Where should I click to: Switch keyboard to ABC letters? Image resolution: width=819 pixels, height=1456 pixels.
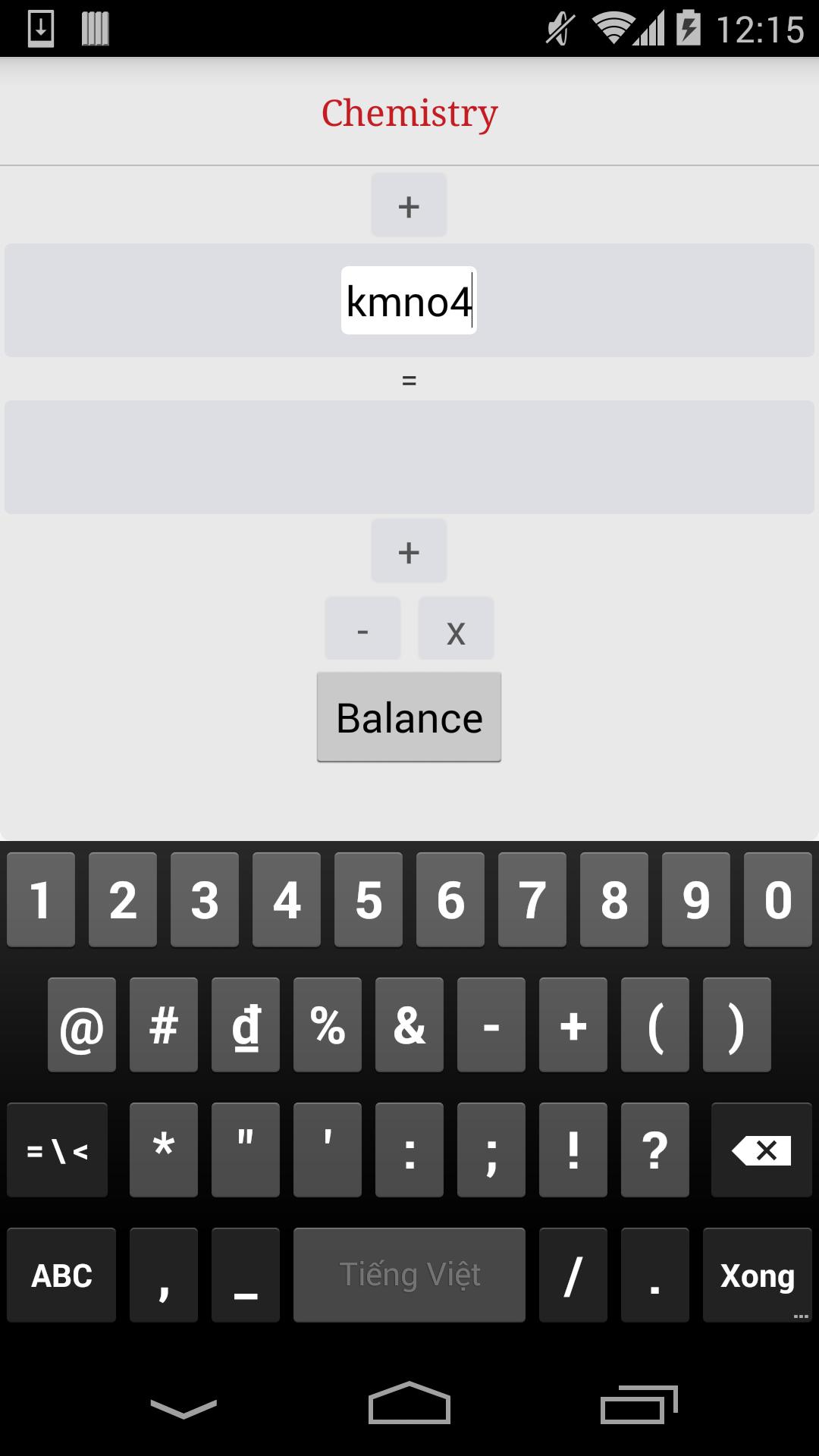click(61, 1276)
